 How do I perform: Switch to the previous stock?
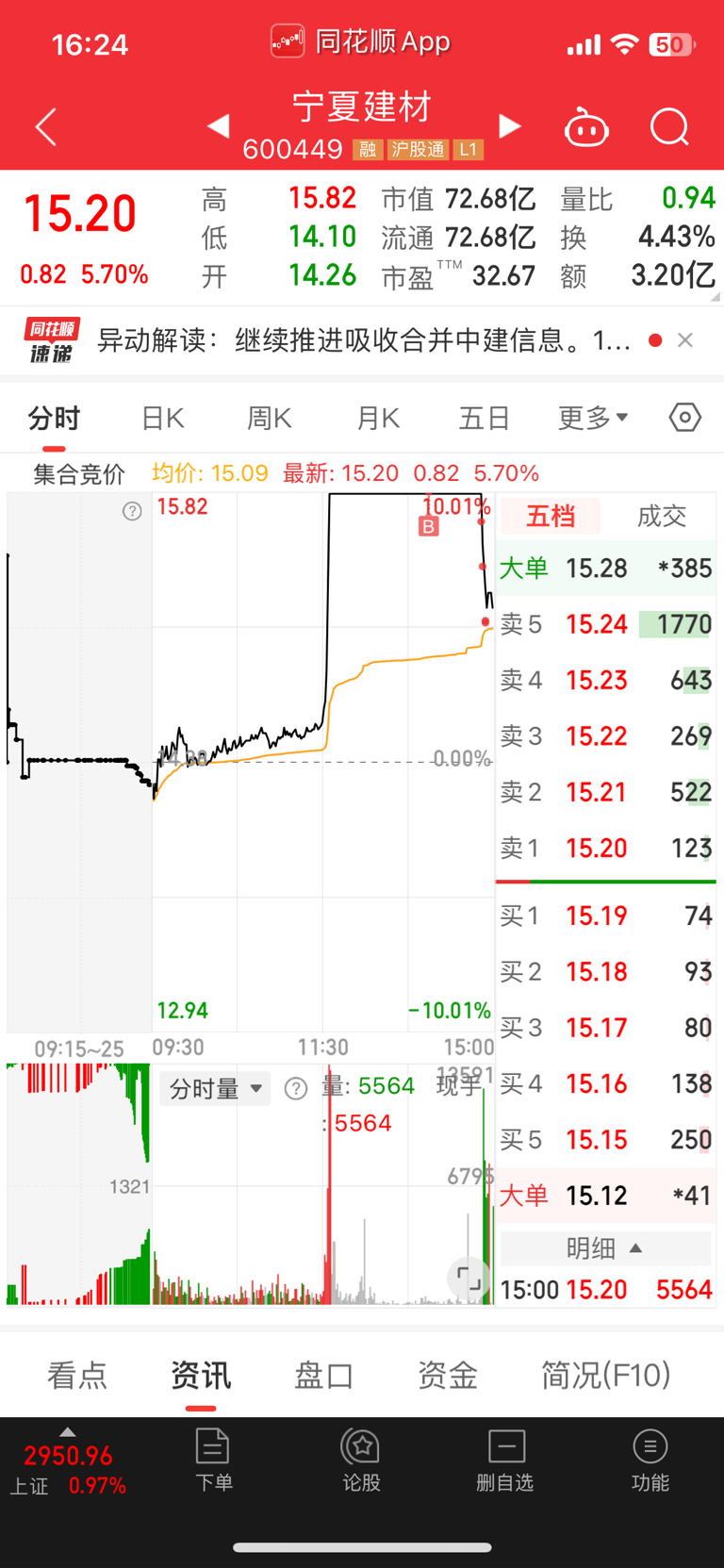click(x=218, y=126)
